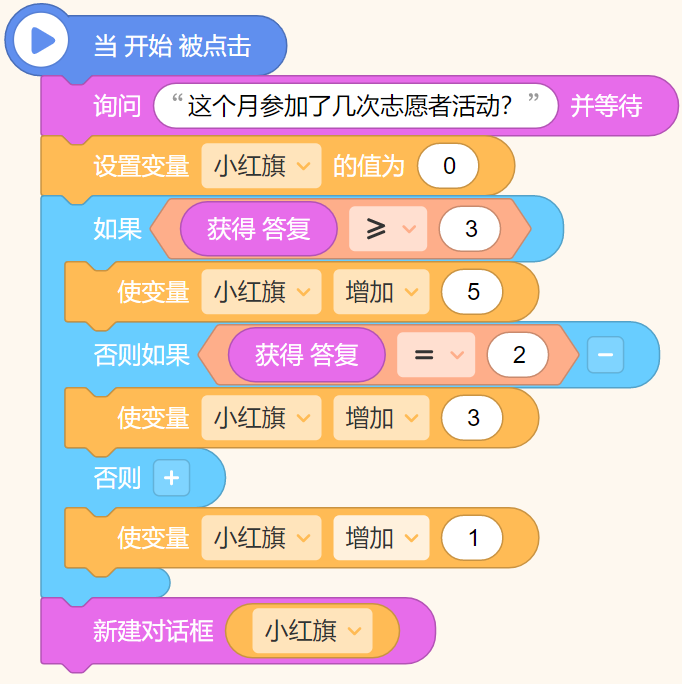682x684 pixels.
Task: Tap the play icon on 当开始被点击 block
Action: tap(42, 40)
